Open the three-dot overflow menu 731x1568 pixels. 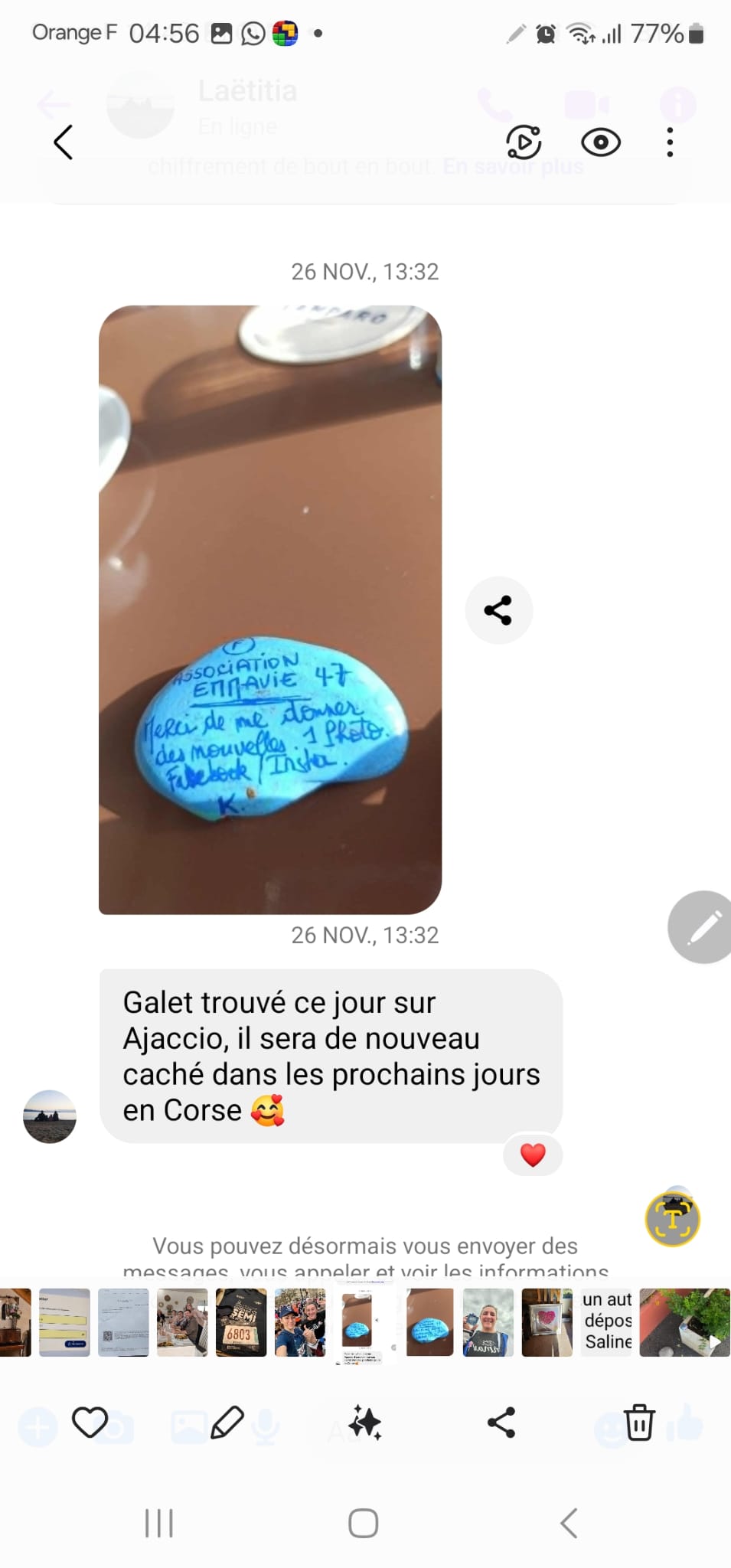point(670,142)
